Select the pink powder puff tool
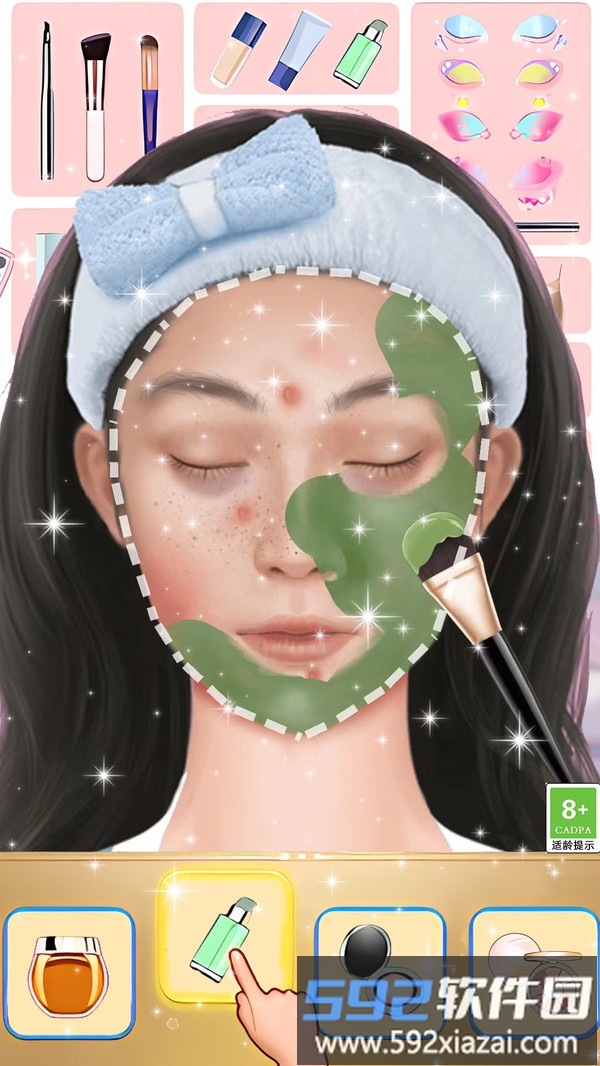Image resolution: width=600 pixels, height=1066 pixels. [x=533, y=948]
